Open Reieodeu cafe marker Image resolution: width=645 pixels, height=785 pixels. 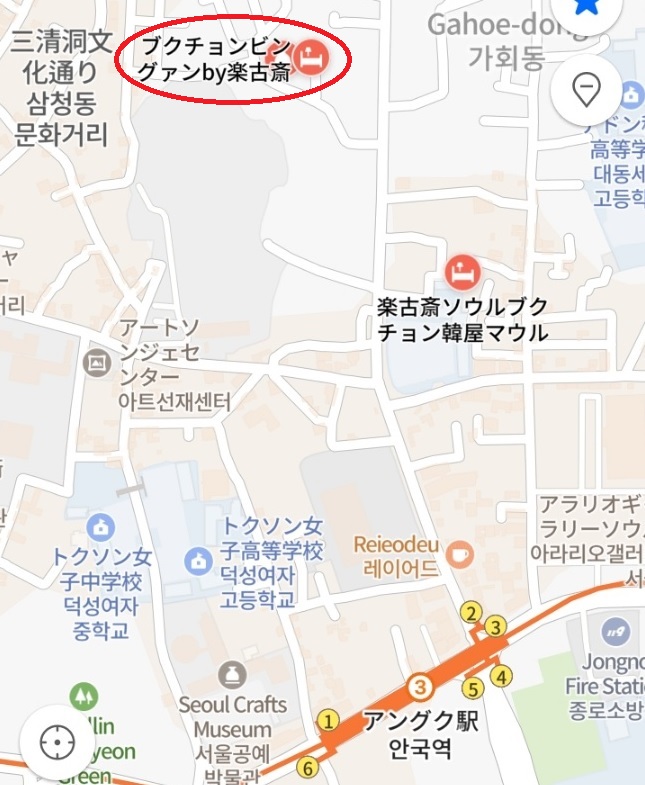[460, 553]
